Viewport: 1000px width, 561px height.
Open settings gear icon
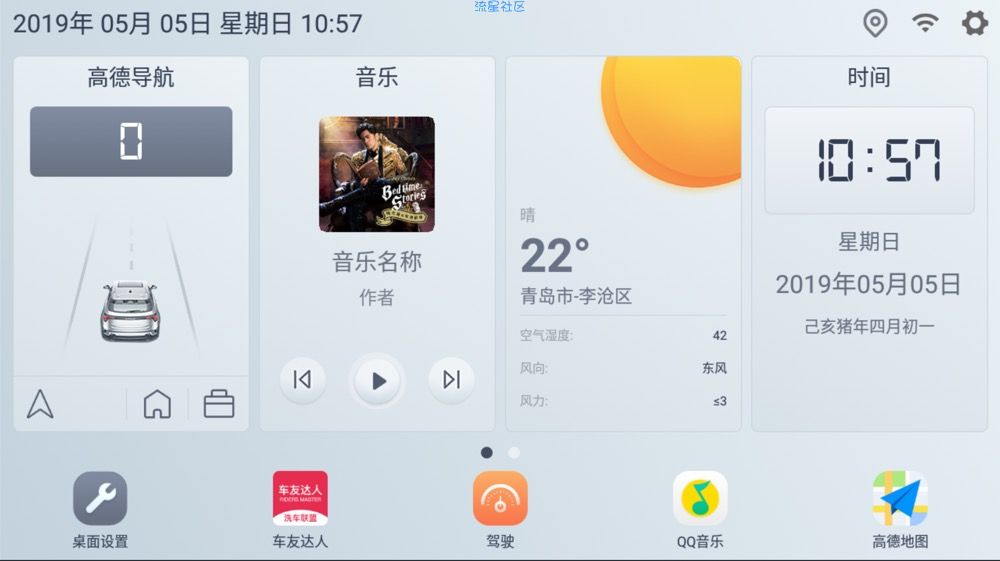pyautogui.click(x=974, y=24)
